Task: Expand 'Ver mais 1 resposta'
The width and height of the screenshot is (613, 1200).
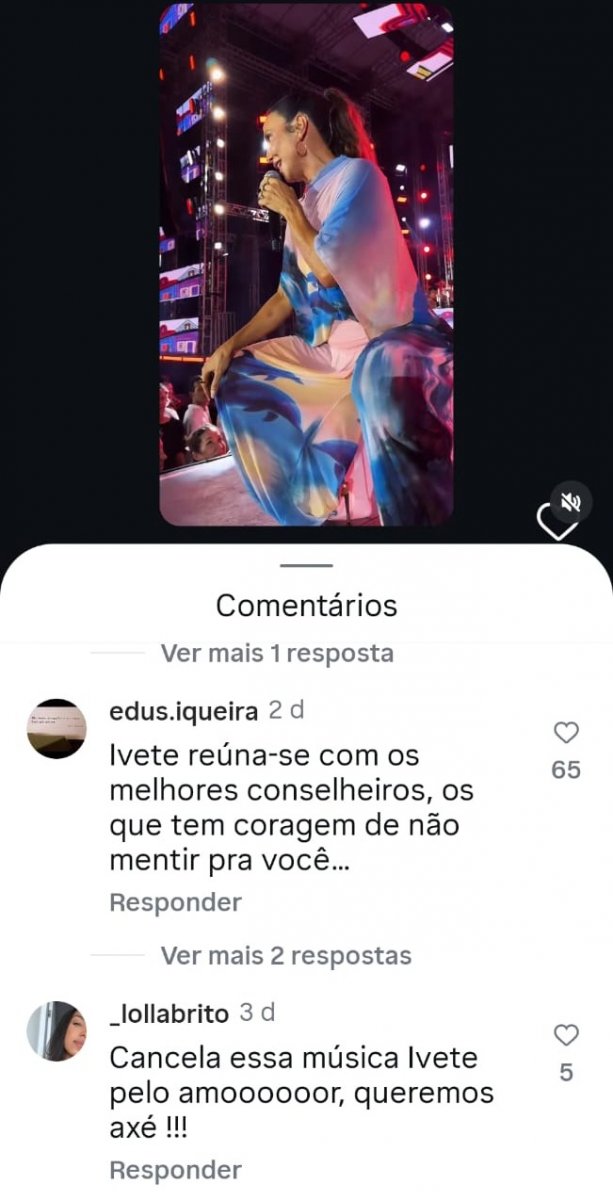Action: point(276,654)
